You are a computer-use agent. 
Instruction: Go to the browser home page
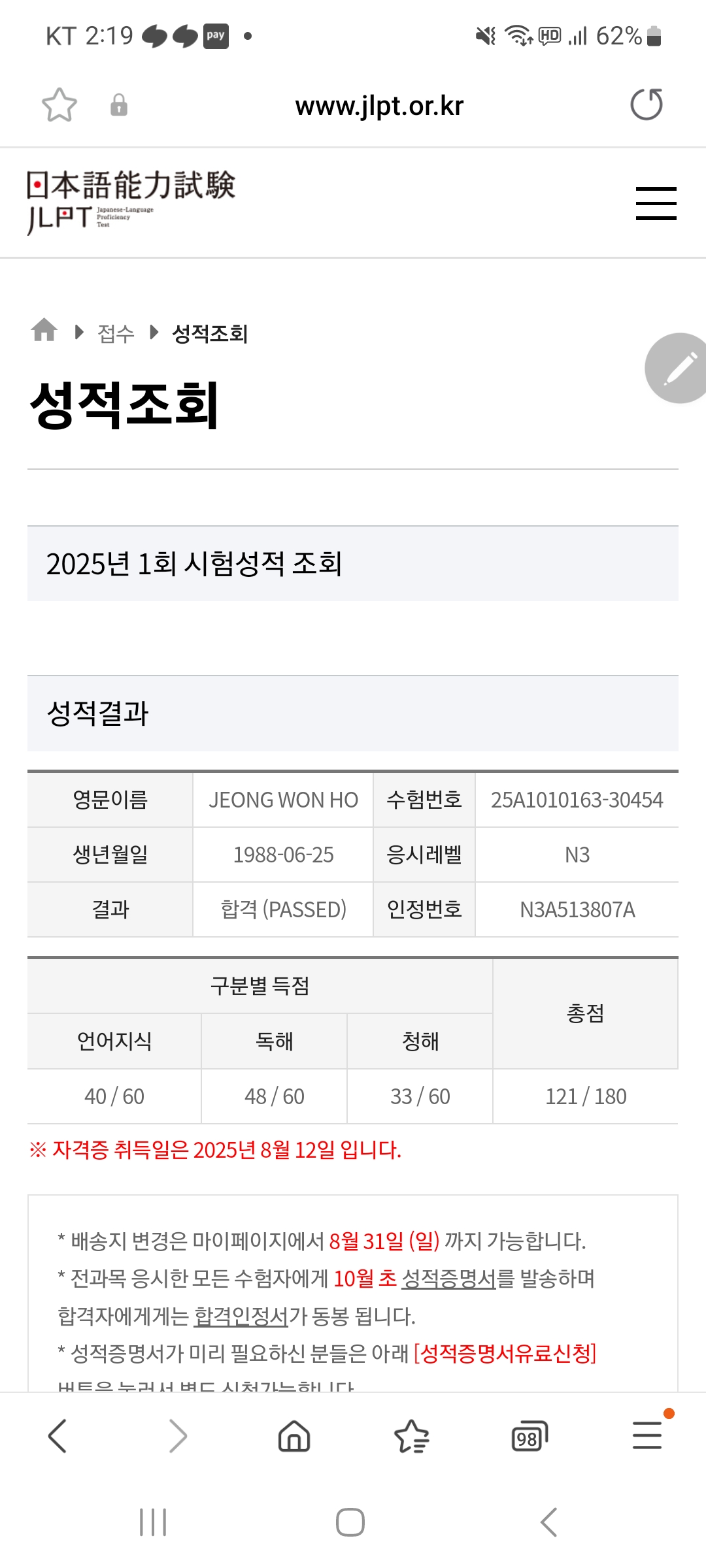tap(294, 1436)
